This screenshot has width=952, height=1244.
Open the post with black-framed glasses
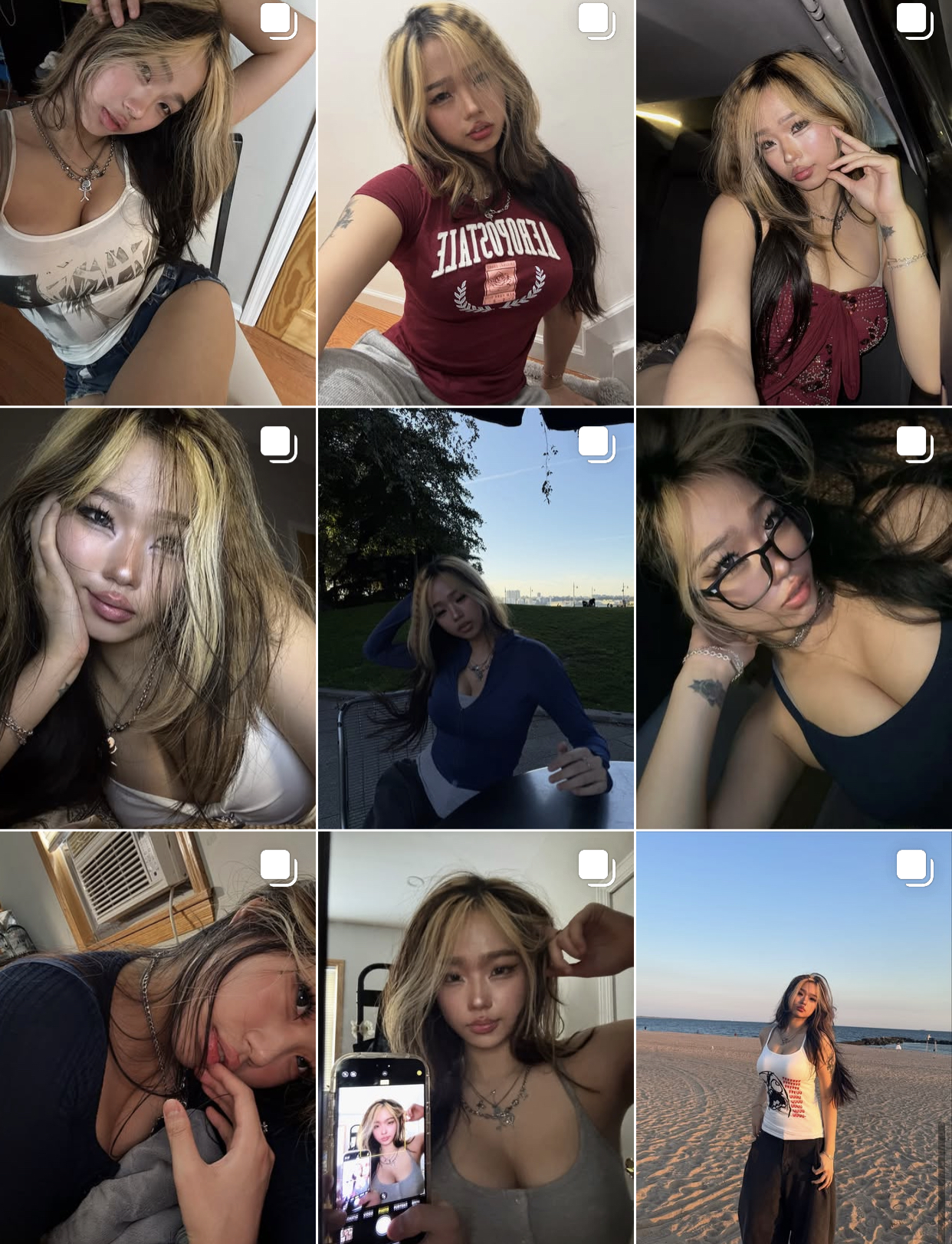(793, 619)
